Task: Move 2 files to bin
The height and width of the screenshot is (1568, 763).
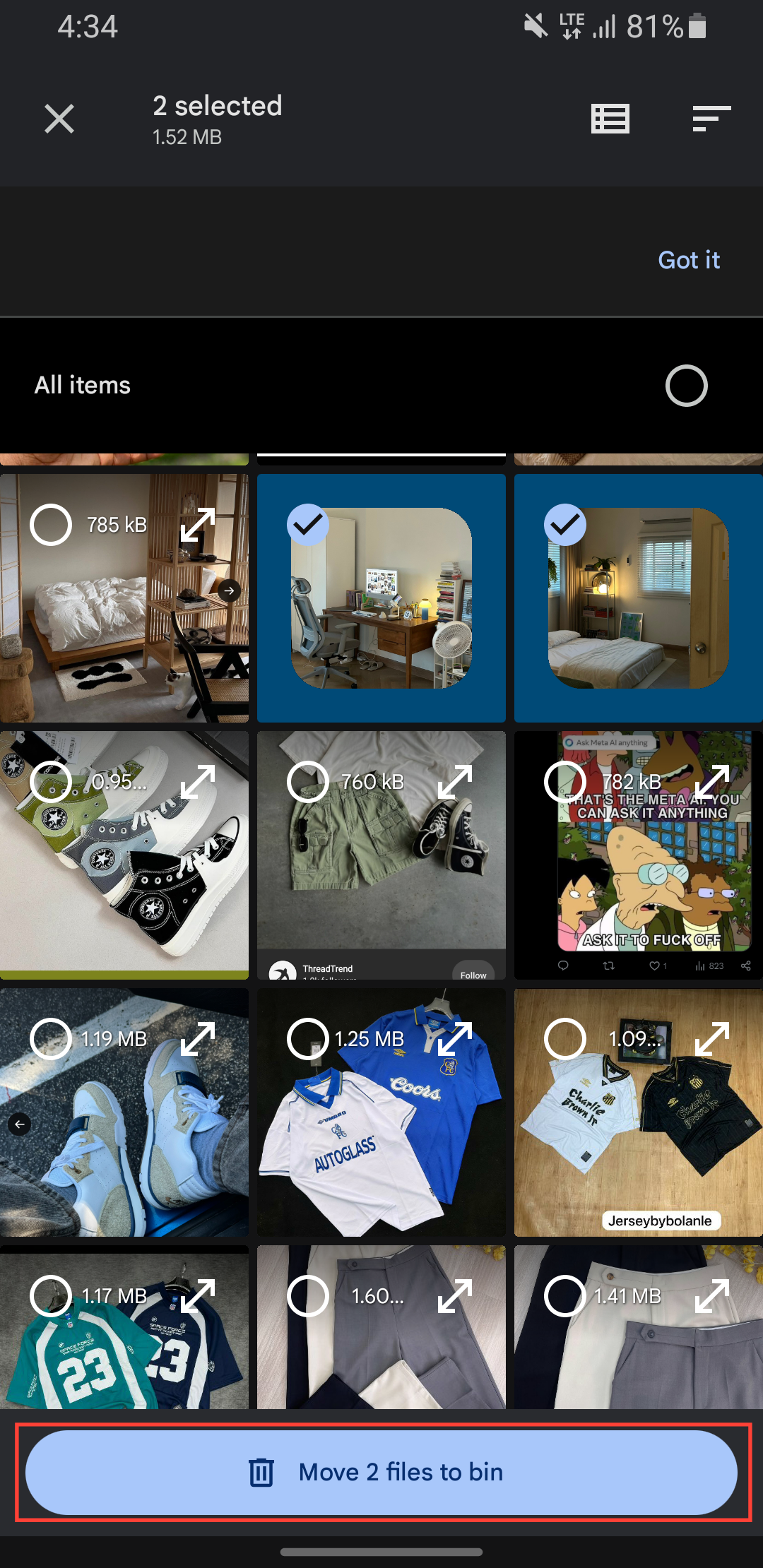Action: (381, 1472)
